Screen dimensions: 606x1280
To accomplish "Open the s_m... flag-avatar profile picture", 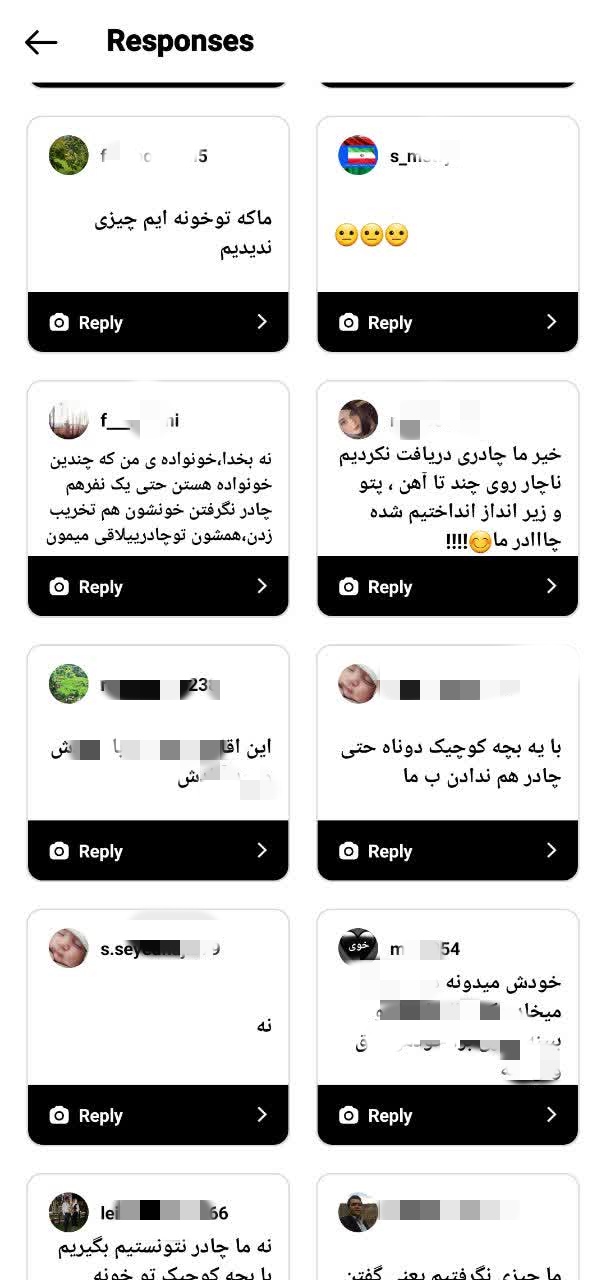I will point(358,155).
